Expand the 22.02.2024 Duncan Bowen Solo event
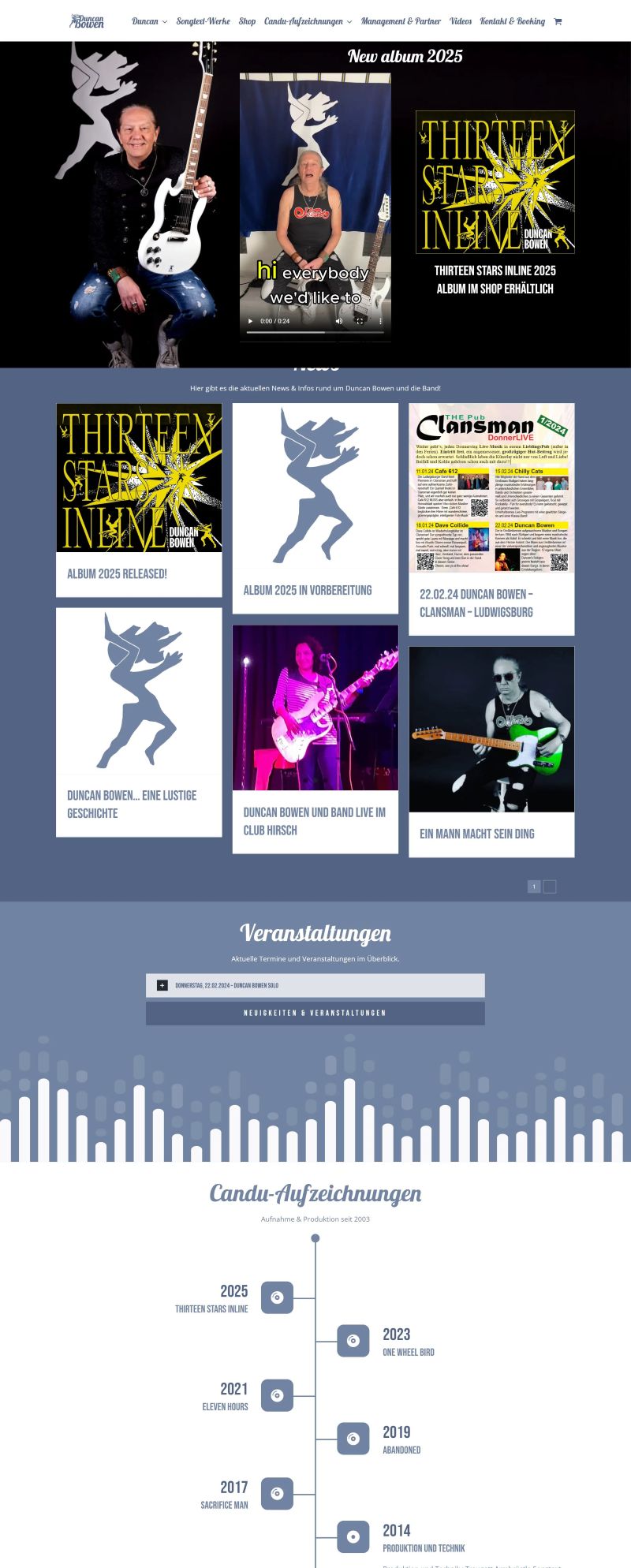 [162, 985]
